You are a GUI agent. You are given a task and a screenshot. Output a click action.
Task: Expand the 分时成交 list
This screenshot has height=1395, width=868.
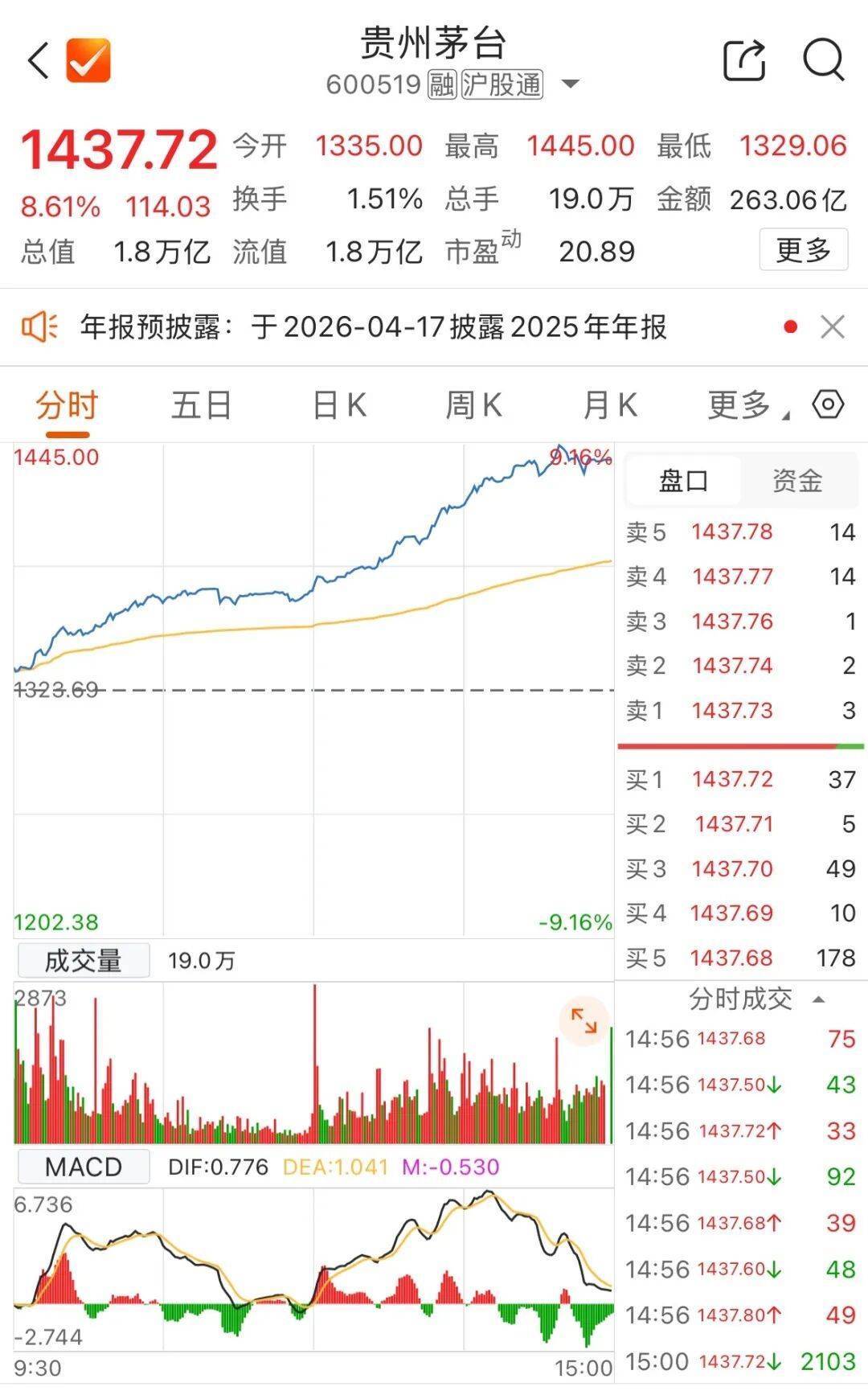[755, 999]
